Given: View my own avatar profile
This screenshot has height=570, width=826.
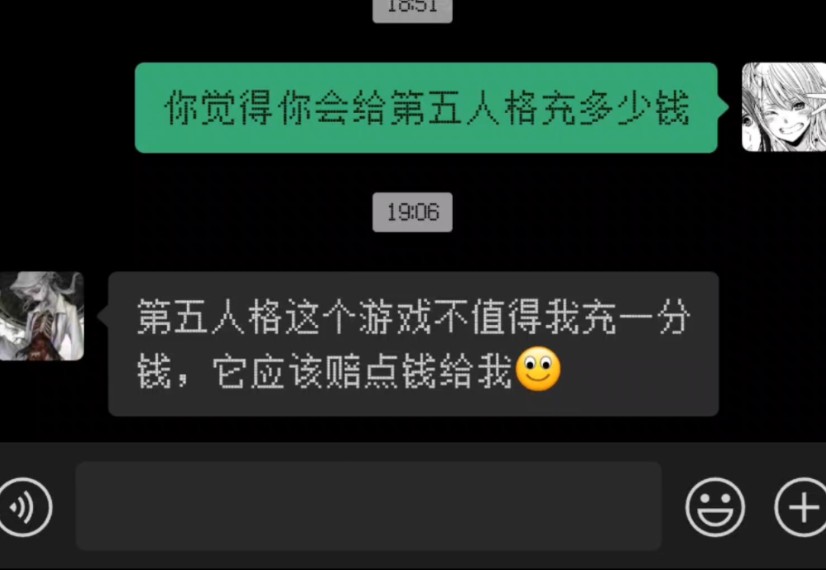Looking at the screenshot, I should [x=783, y=107].
